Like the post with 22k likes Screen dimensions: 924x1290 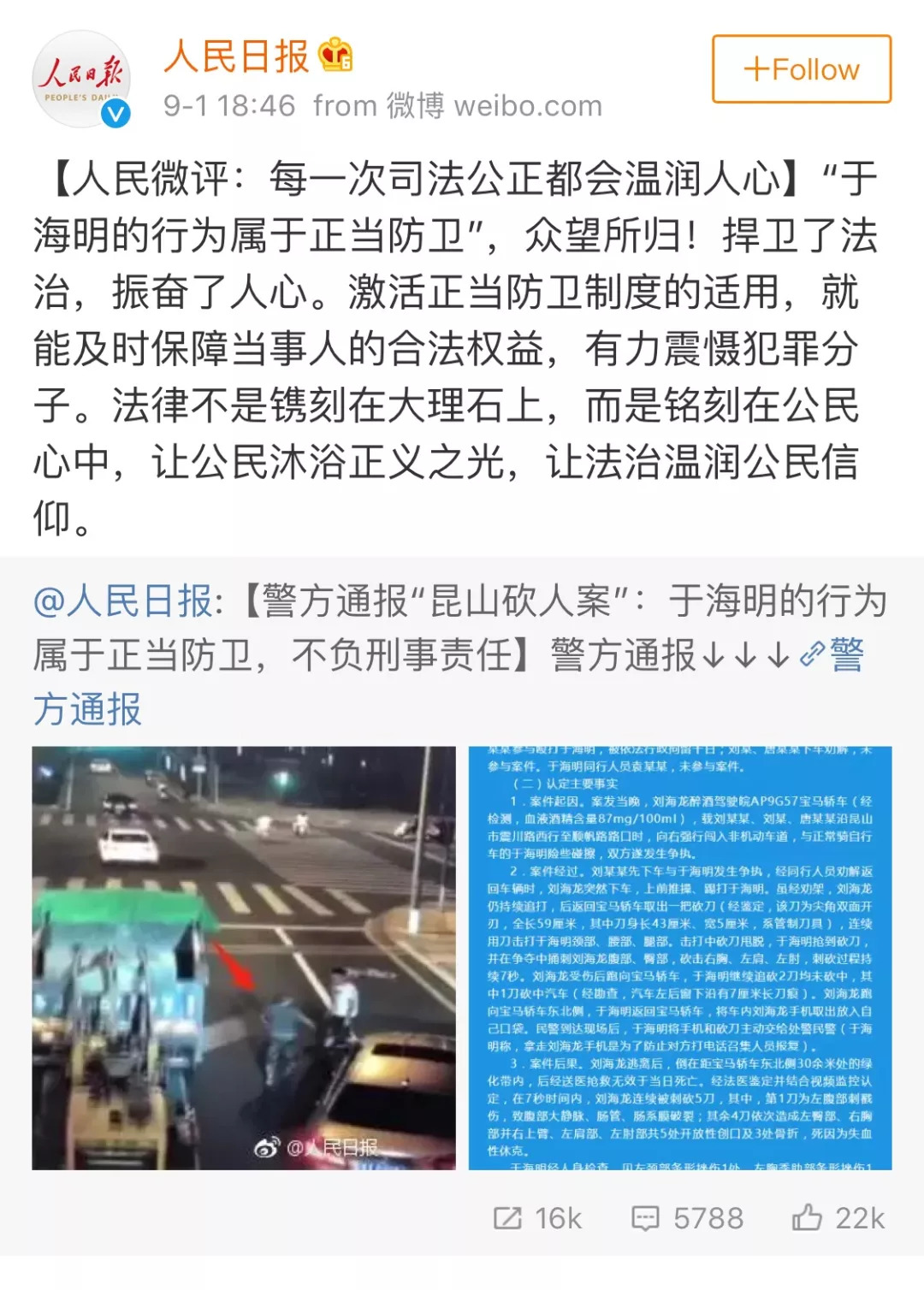838,1217
